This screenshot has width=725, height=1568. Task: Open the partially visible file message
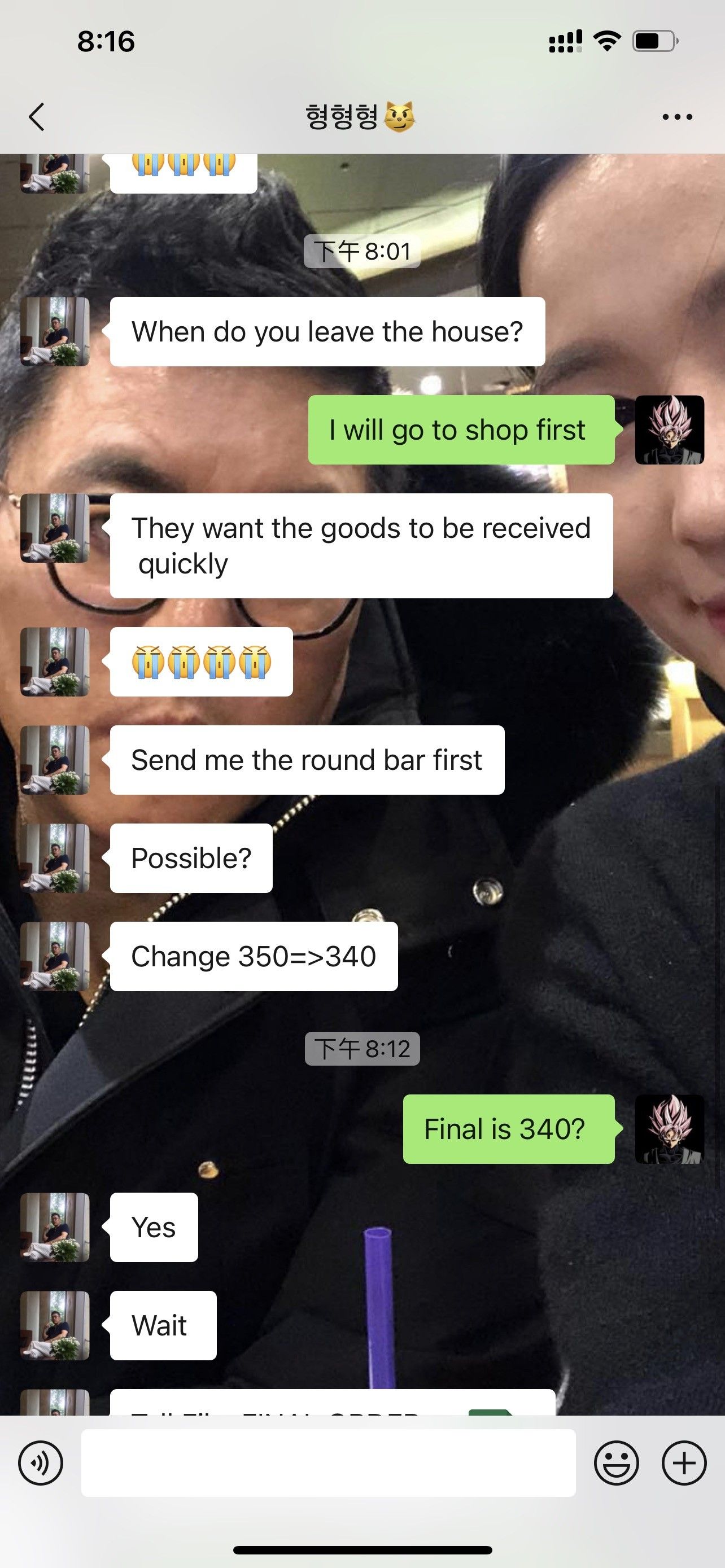tap(332, 1403)
